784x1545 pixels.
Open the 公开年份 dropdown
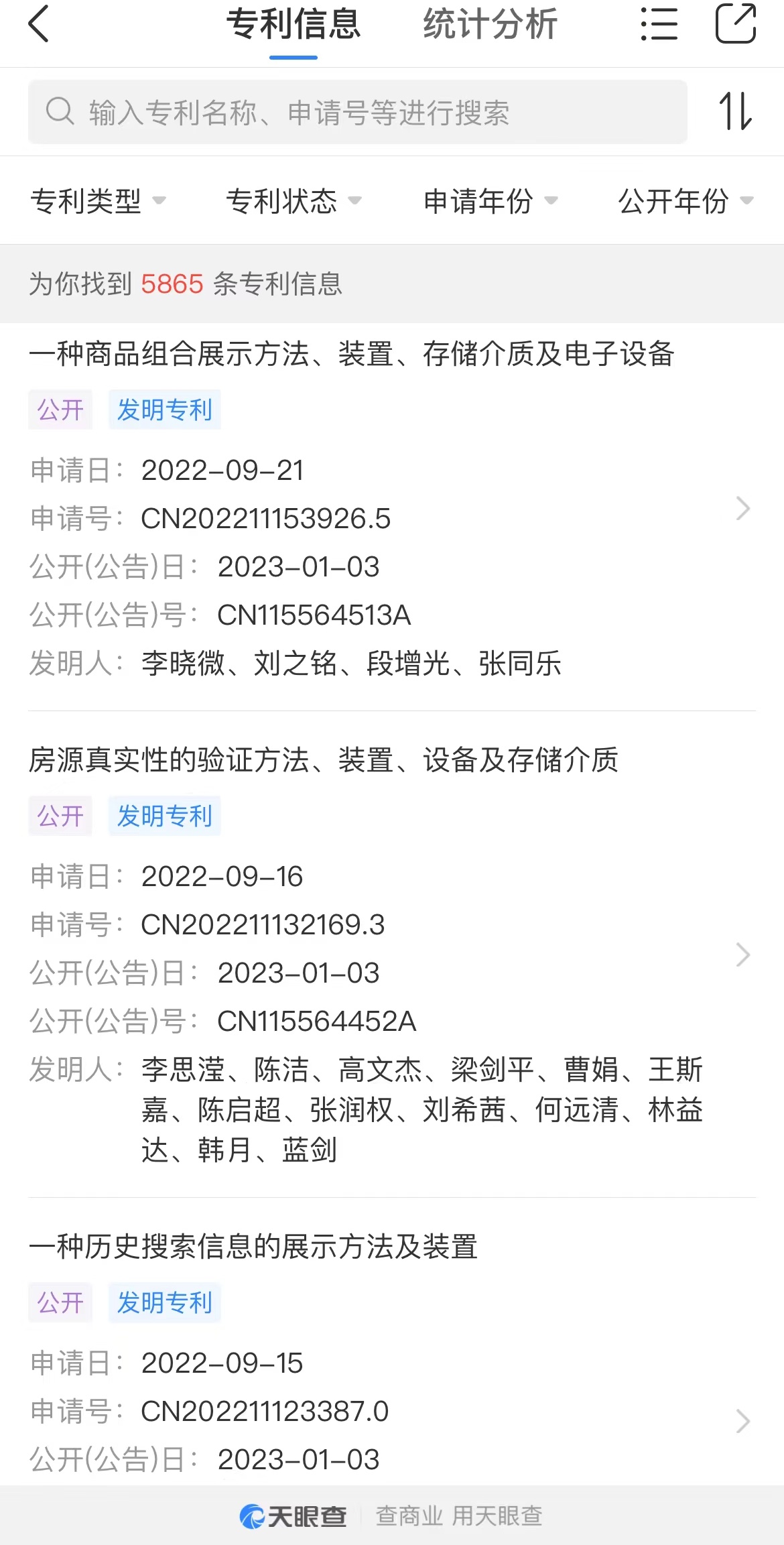[686, 200]
